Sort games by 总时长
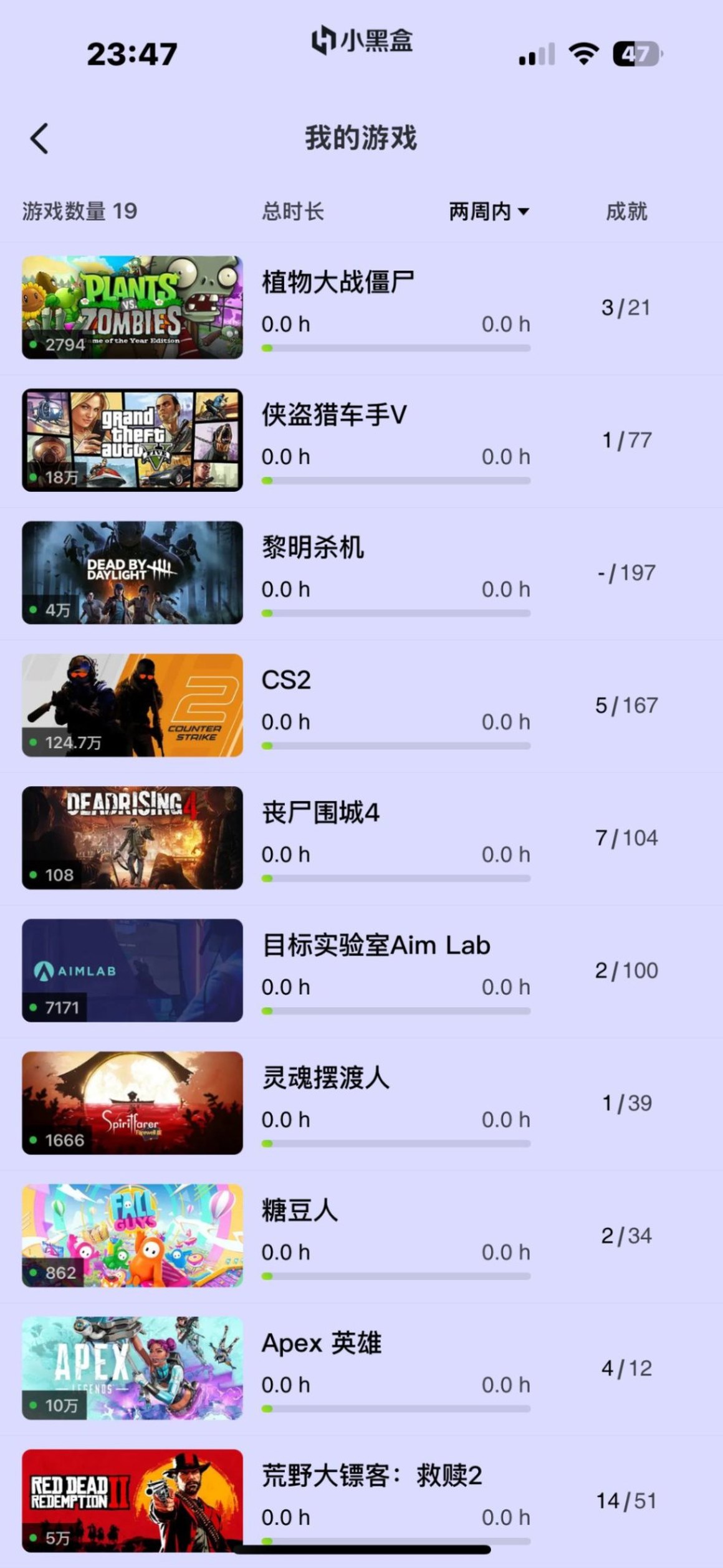 292,212
